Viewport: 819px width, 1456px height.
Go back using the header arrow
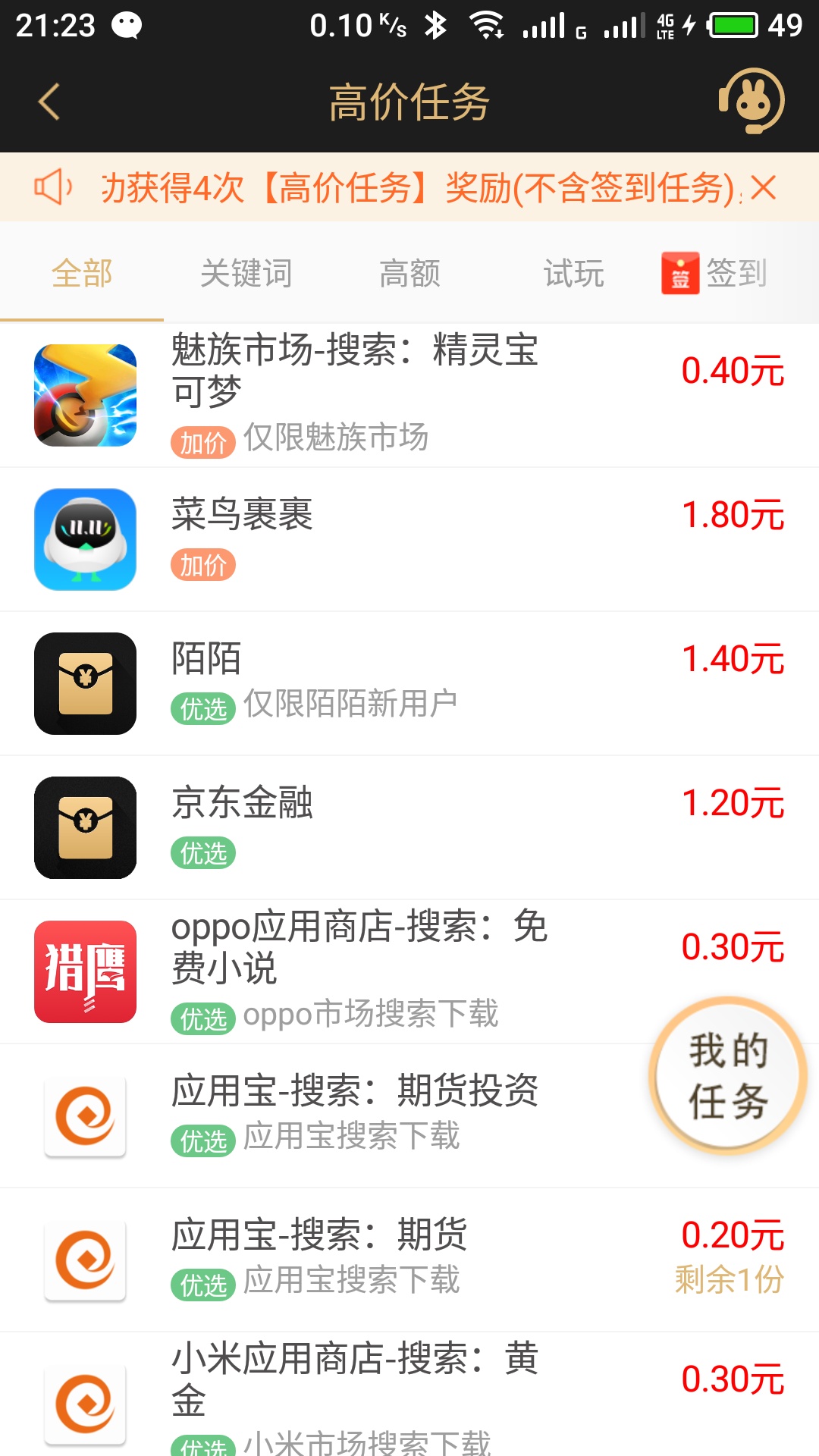[49, 102]
